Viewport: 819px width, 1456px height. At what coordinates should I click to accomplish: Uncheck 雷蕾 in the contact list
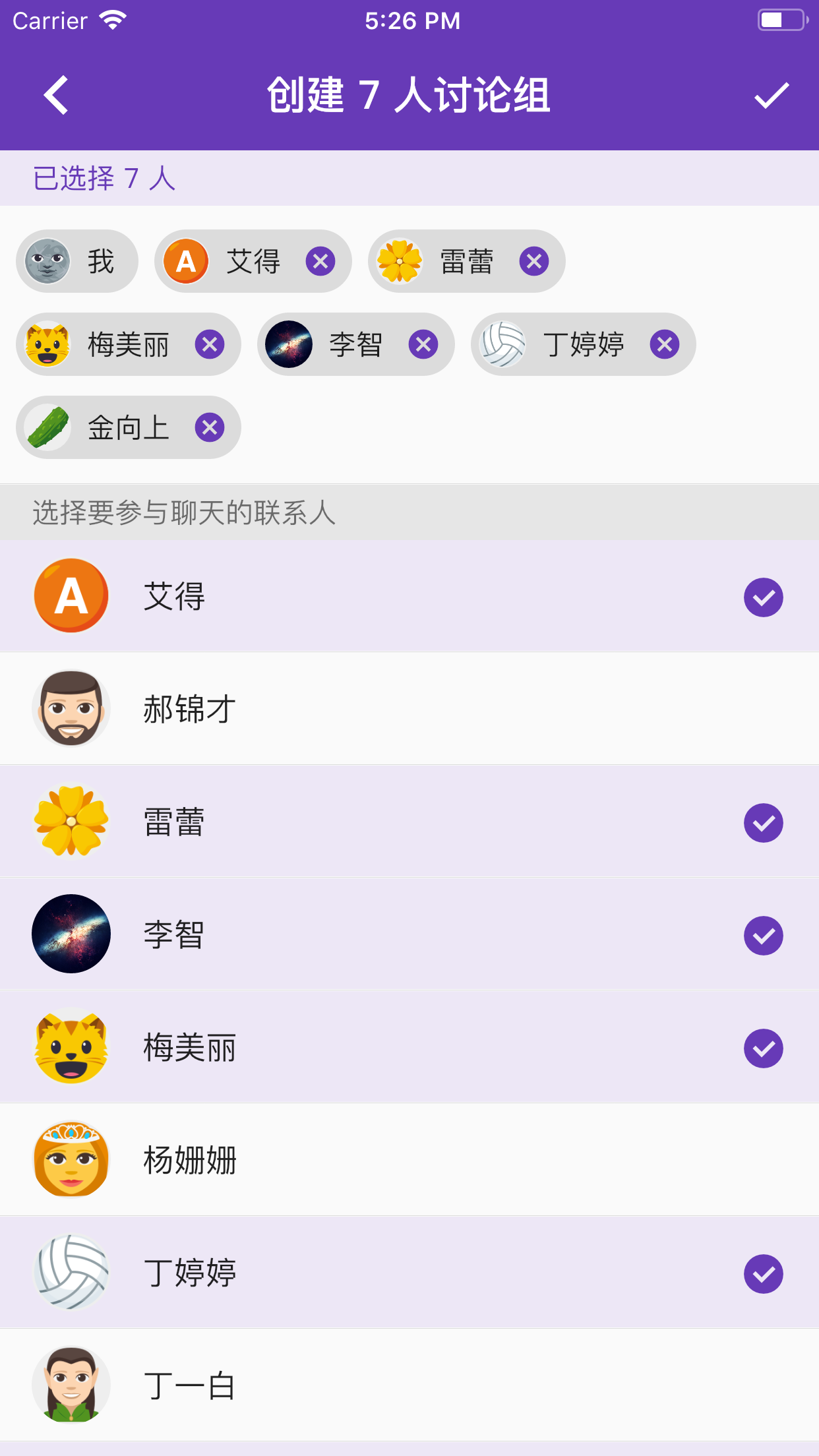click(763, 823)
